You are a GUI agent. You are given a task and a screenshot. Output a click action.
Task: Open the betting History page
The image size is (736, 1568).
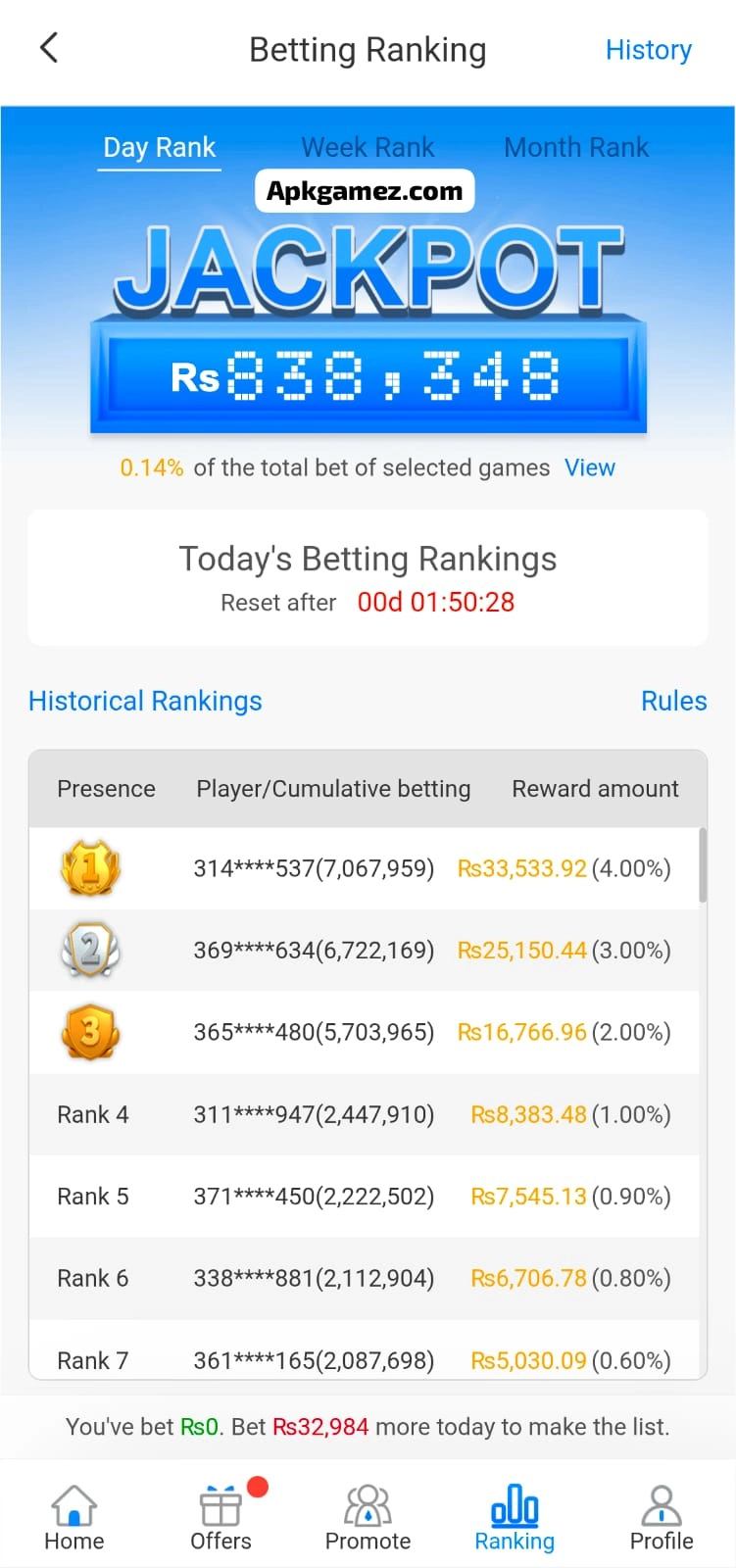tap(648, 50)
